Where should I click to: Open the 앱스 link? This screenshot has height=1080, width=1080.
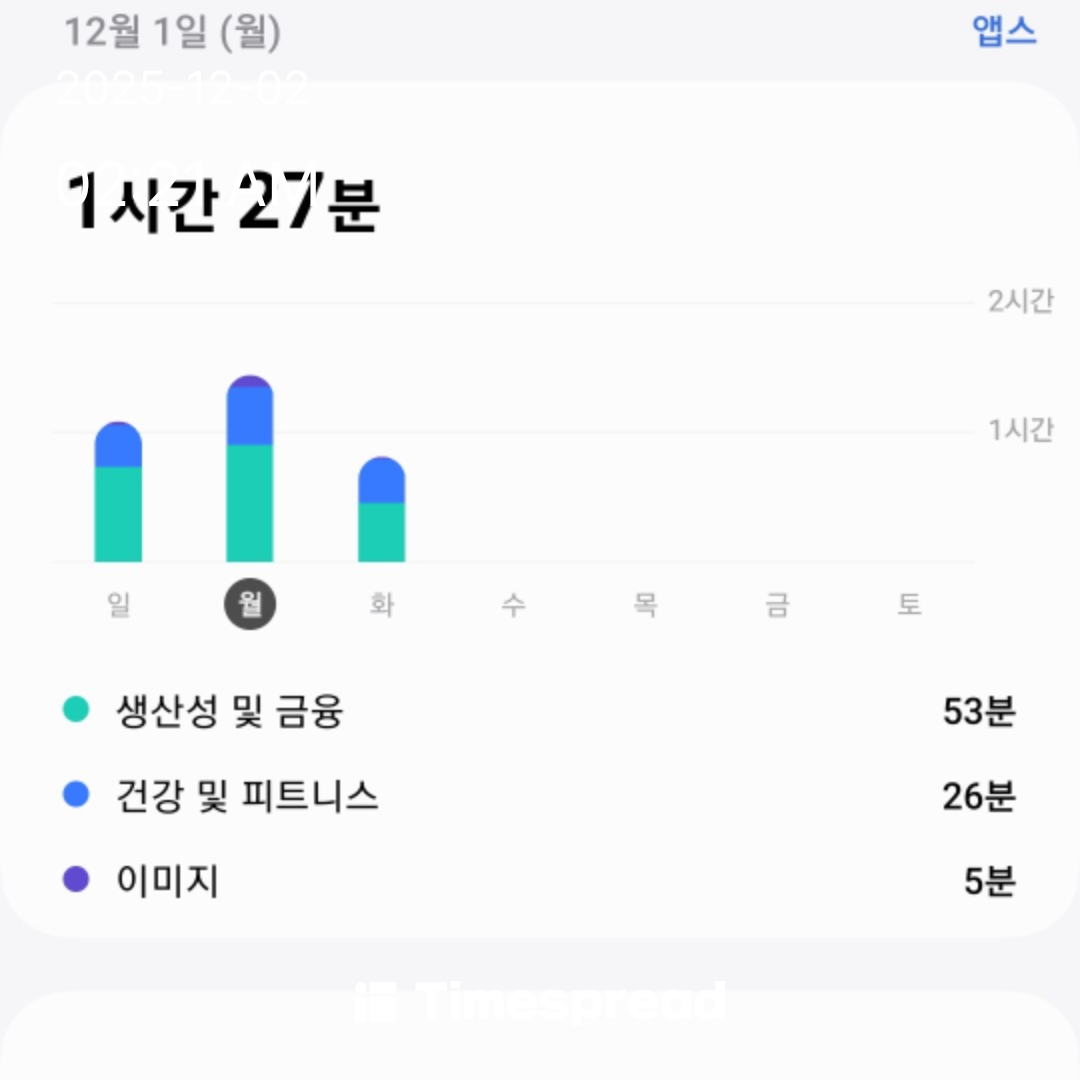[1004, 31]
